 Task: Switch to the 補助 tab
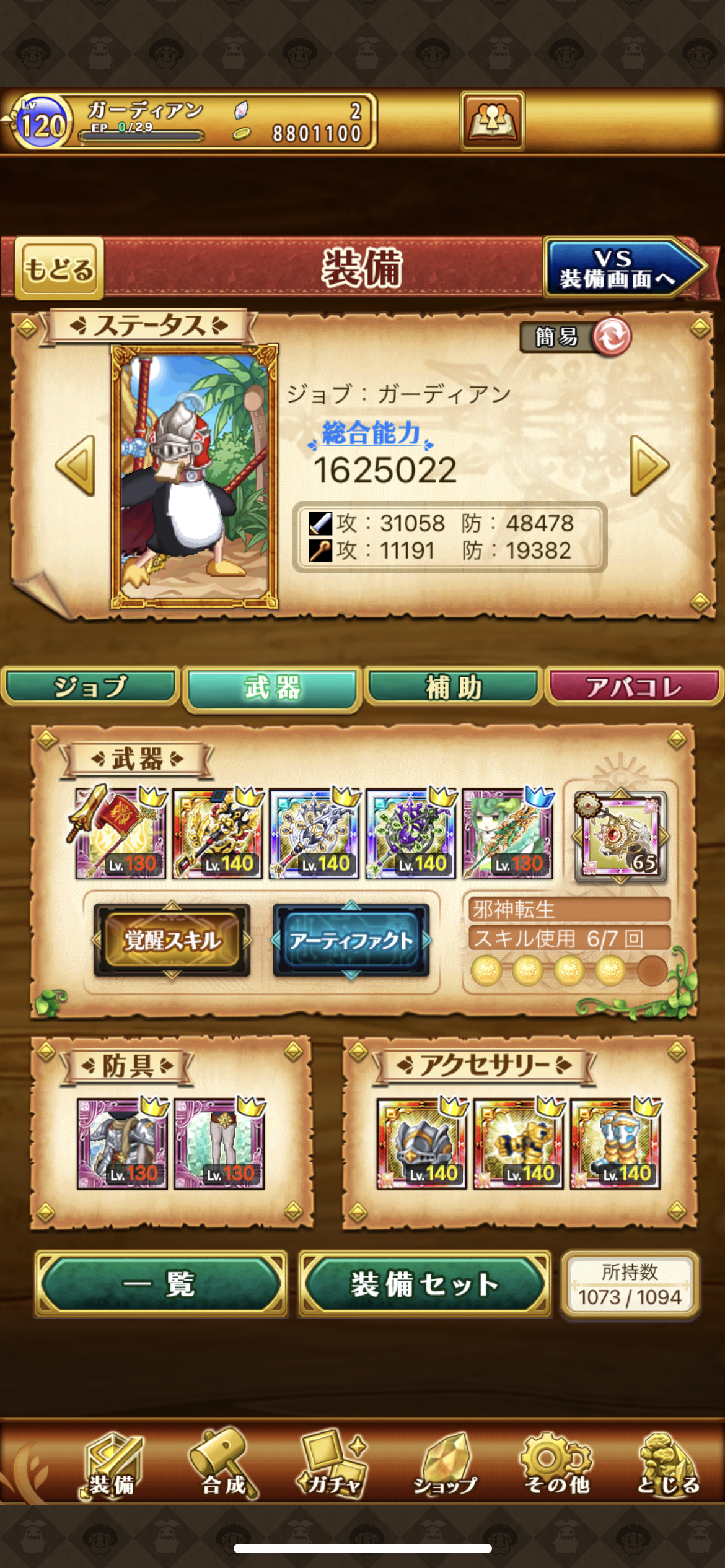coord(454,687)
